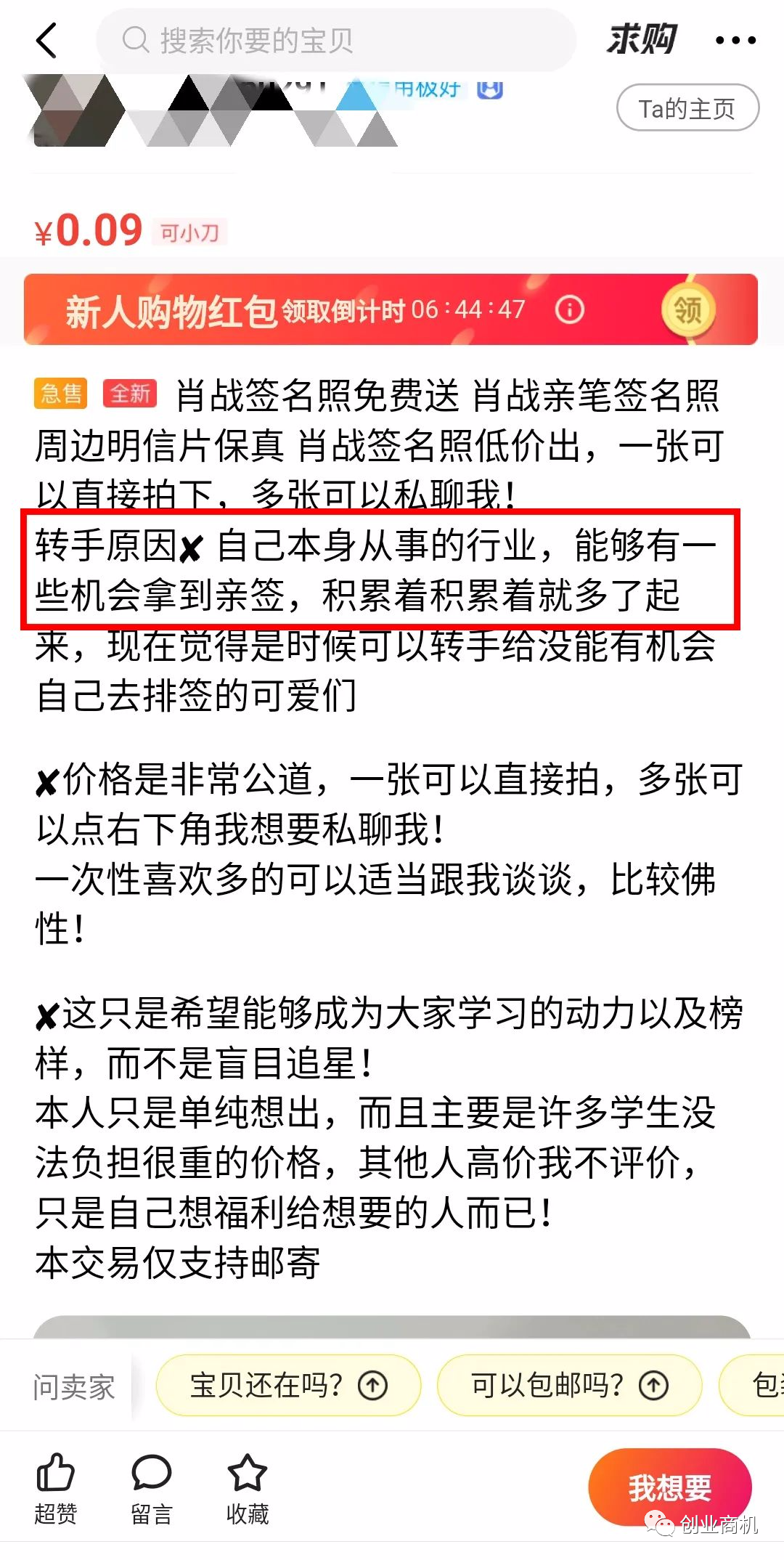Screen dimensions: 784x1560
Task: Ask seller 宝贝还在吗?
Action: 288,1385
